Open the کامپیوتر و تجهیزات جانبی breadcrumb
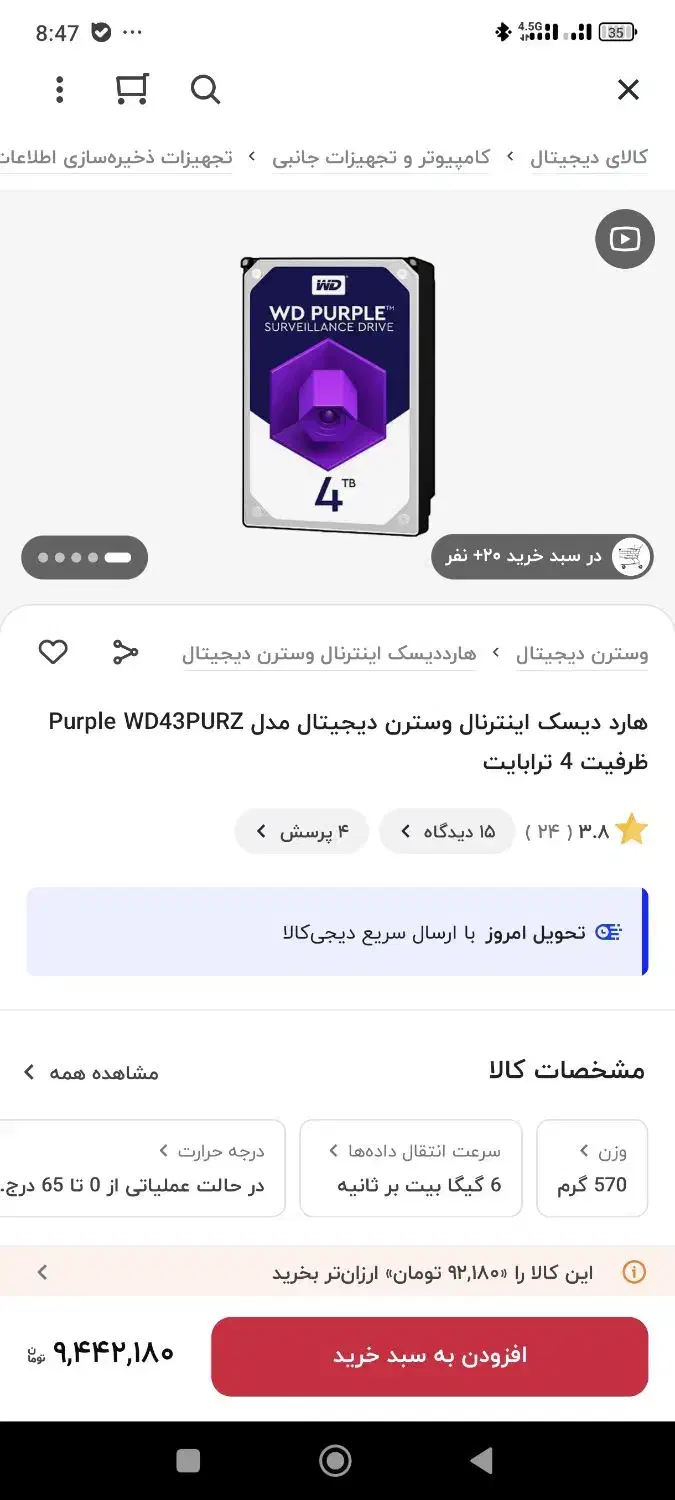Viewport: 675px width, 1500px height. coord(381,158)
